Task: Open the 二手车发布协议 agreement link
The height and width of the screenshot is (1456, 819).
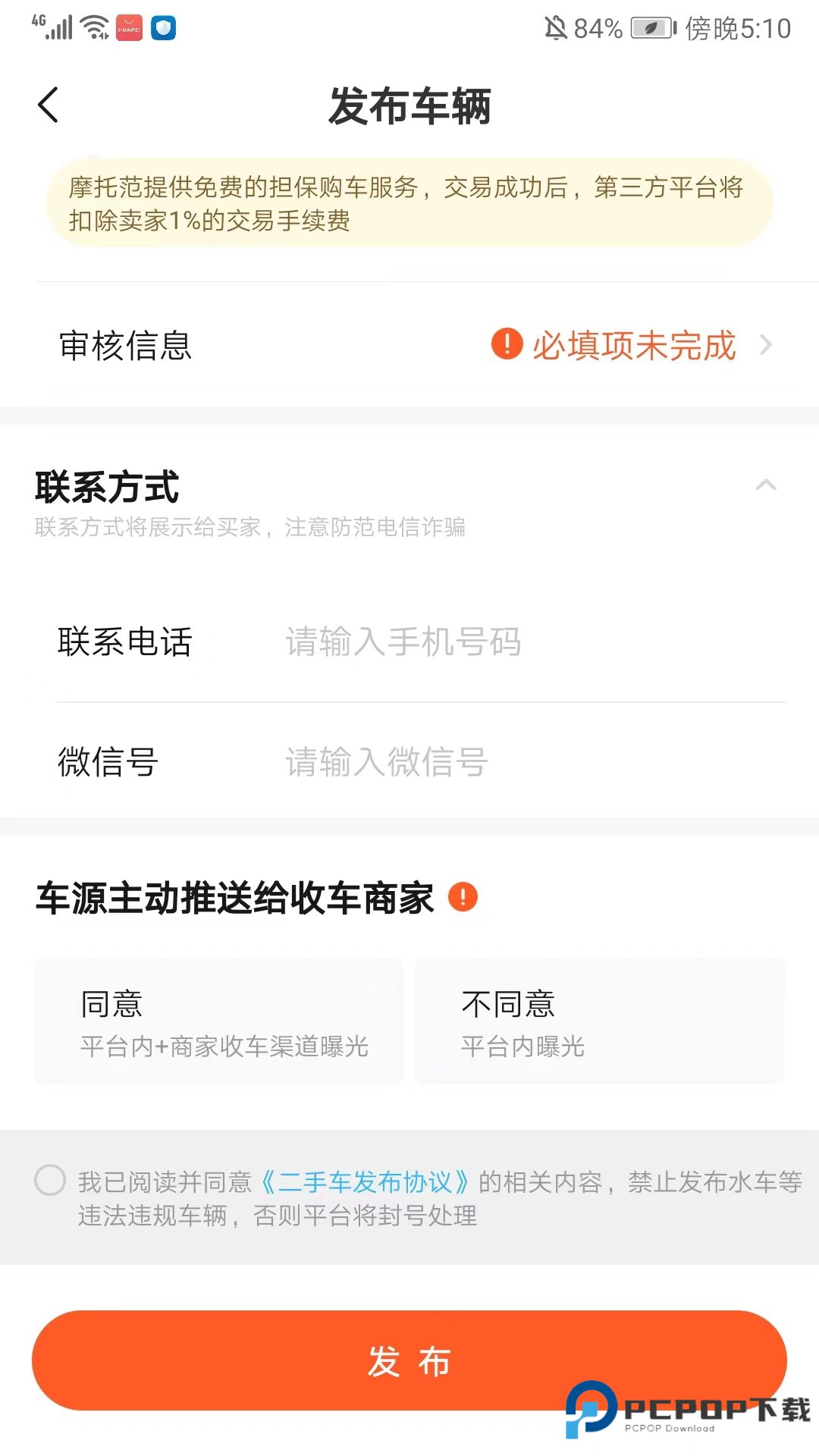Action: (369, 1181)
